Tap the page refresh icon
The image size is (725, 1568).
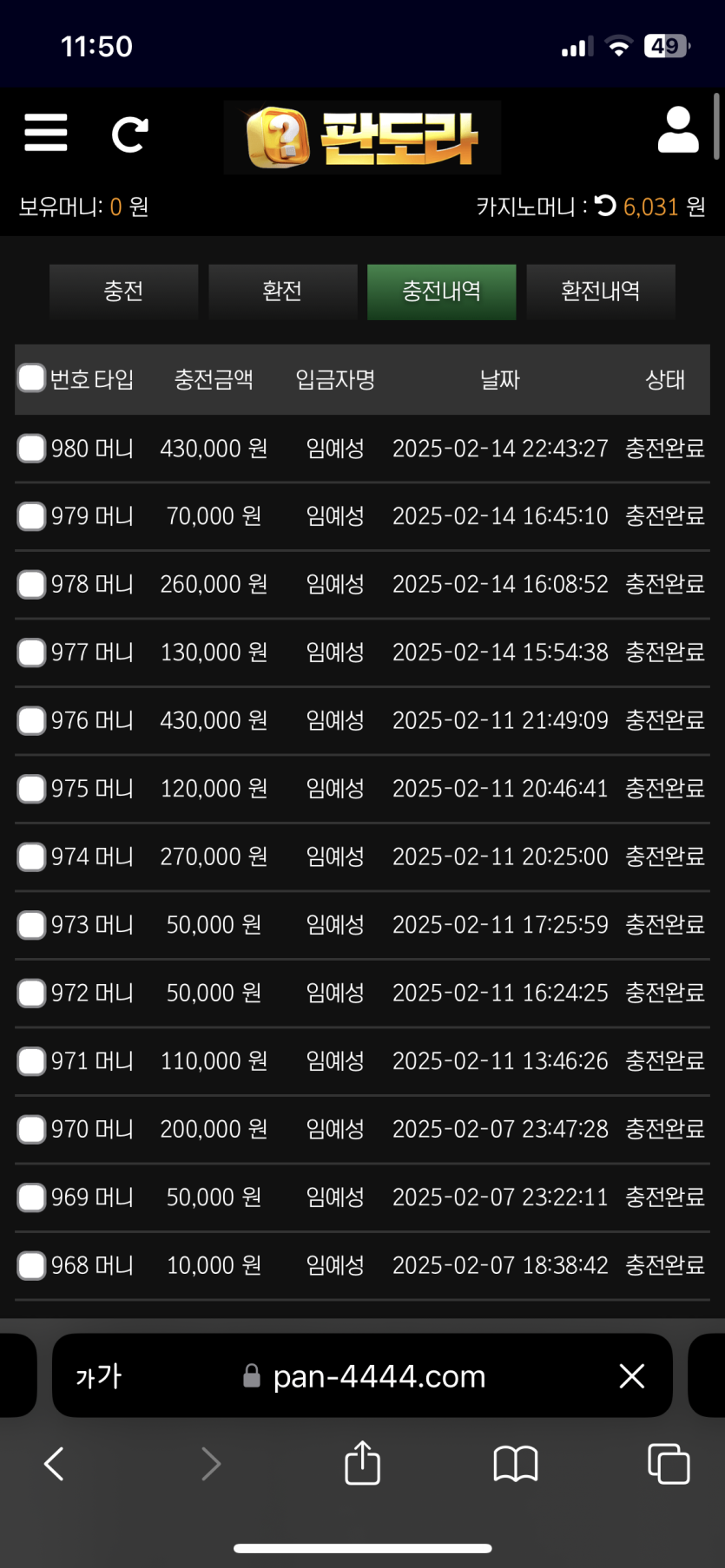tap(129, 134)
